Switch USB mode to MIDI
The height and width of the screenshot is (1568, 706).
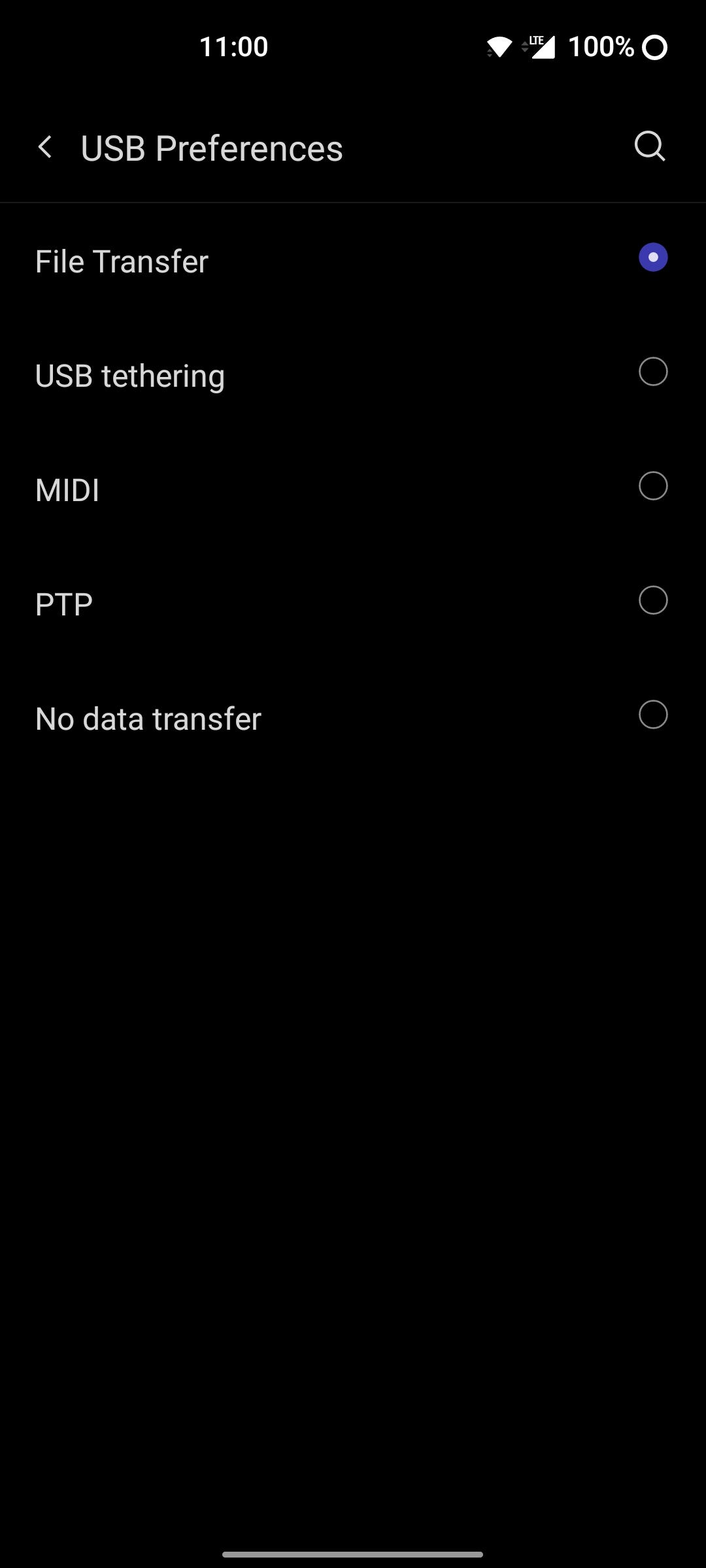[x=353, y=489]
